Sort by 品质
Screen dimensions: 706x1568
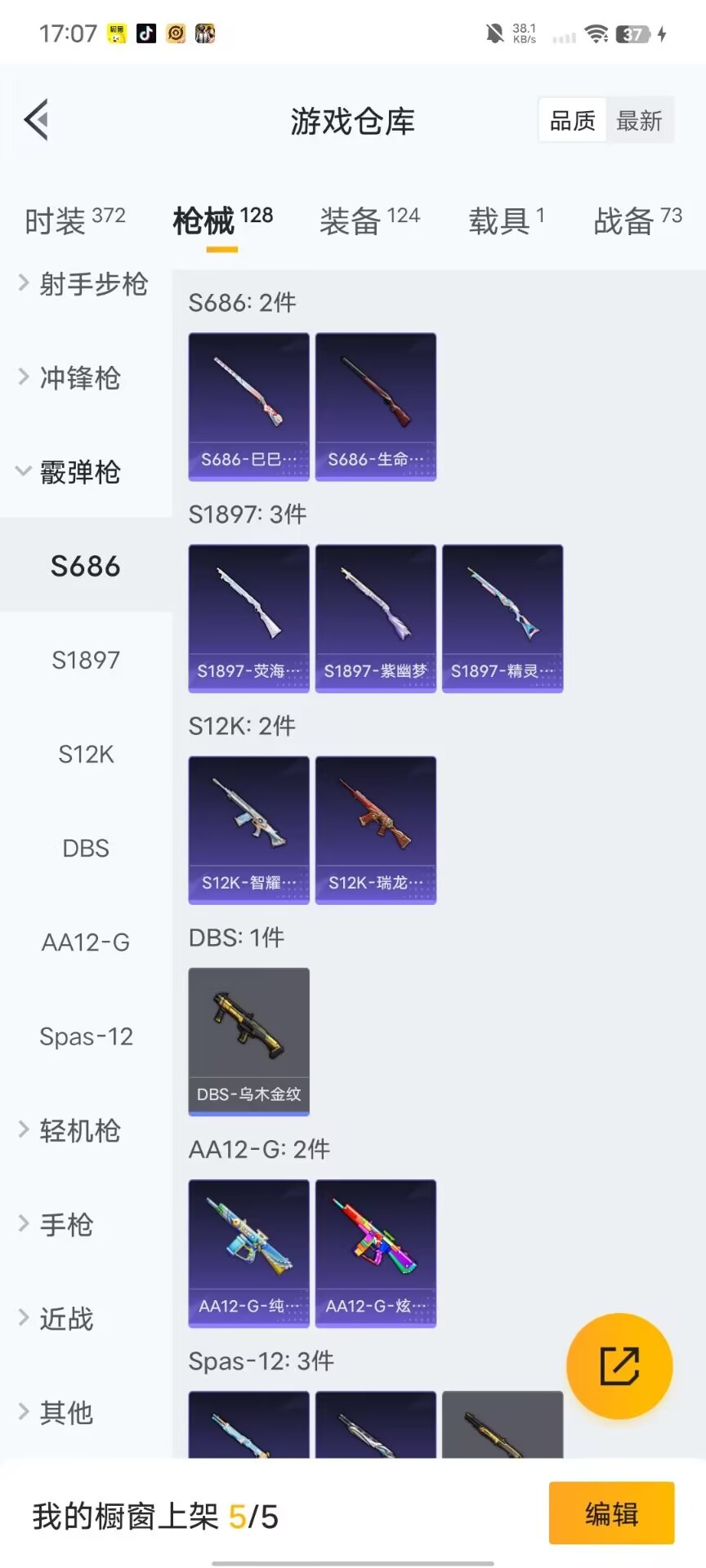[572, 121]
